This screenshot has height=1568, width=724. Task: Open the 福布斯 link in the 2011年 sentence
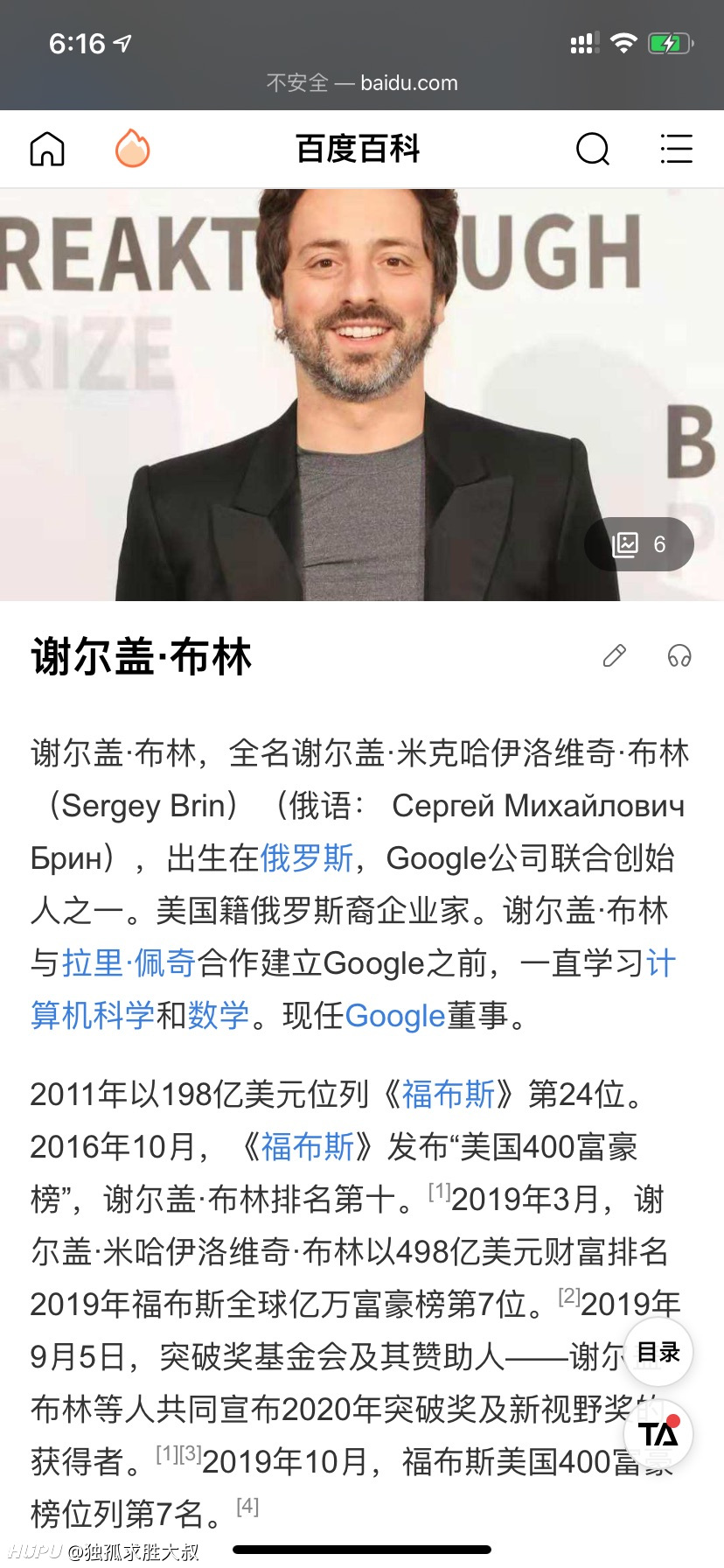coord(449,1095)
